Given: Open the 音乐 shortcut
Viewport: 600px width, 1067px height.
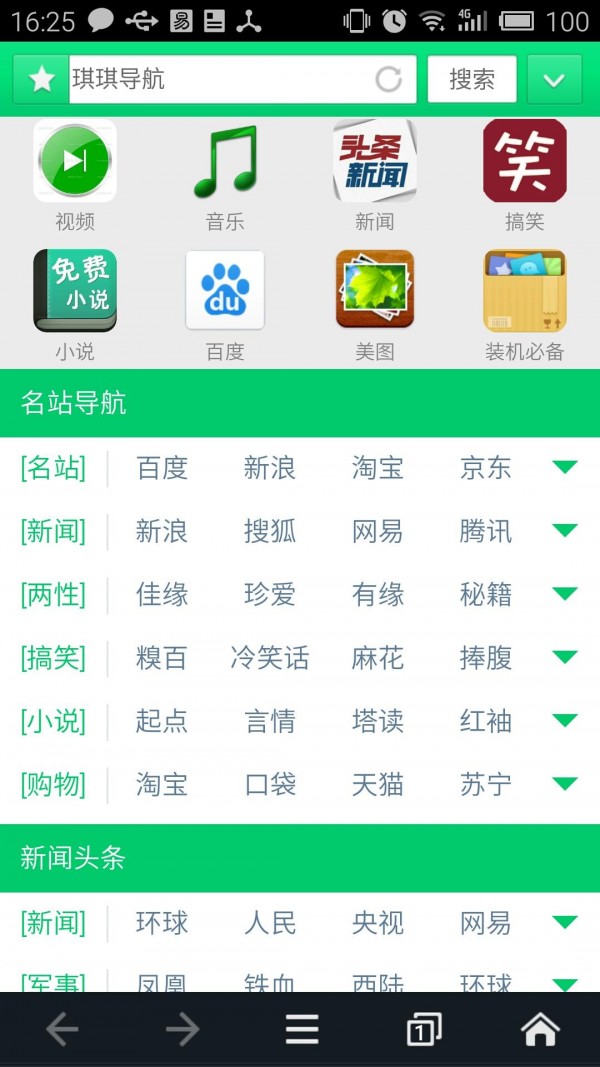Looking at the screenshot, I should [225, 163].
